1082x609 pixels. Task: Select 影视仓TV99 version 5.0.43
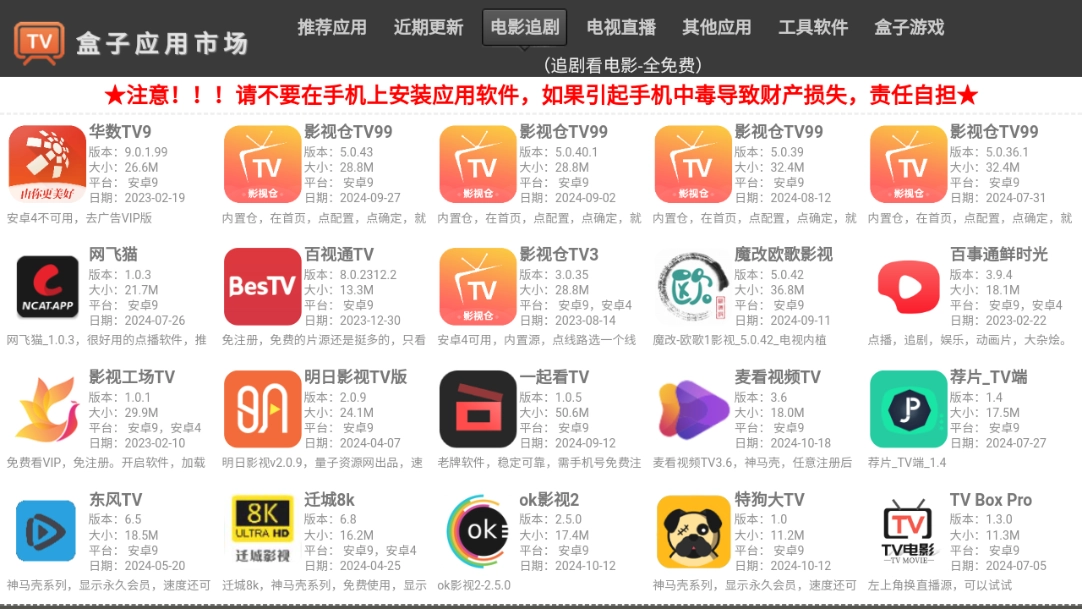point(263,164)
